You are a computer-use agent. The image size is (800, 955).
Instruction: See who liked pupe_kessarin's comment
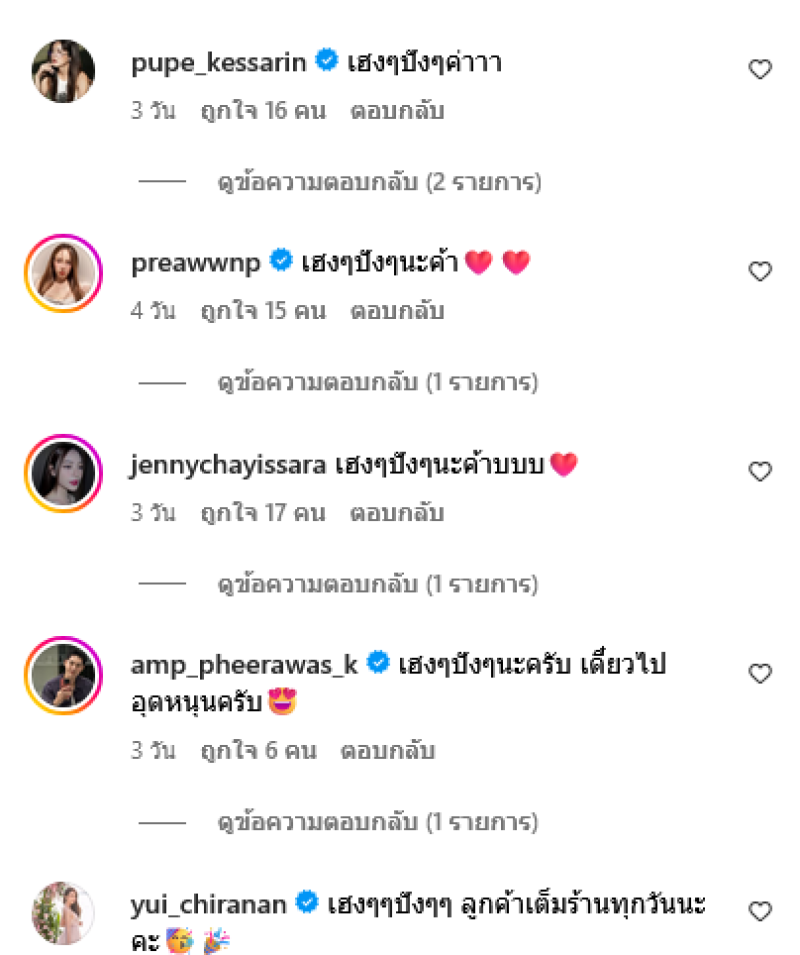pyautogui.click(x=263, y=111)
